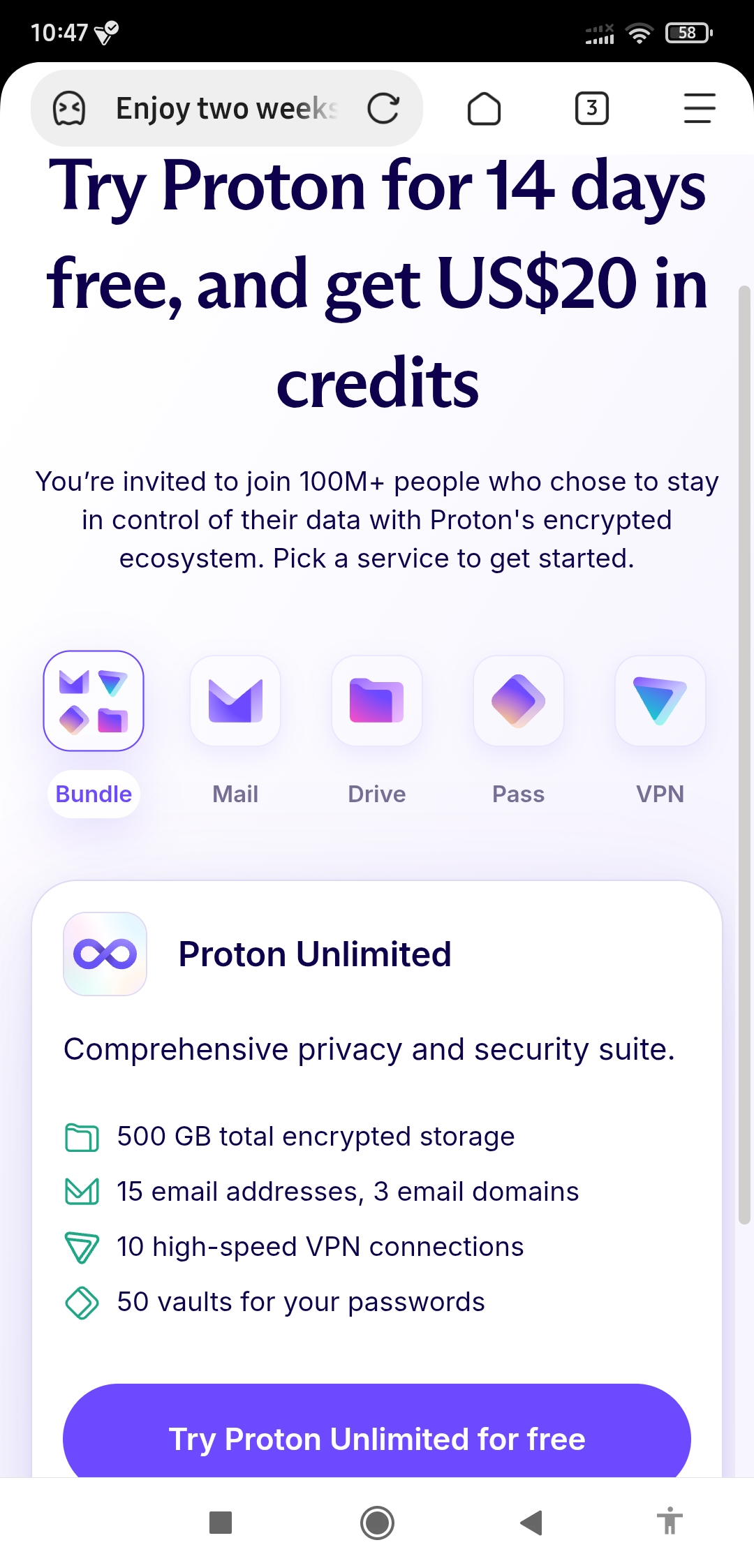754x1568 pixels.
Task: Pick the Pass service
Action: [519, 734]
